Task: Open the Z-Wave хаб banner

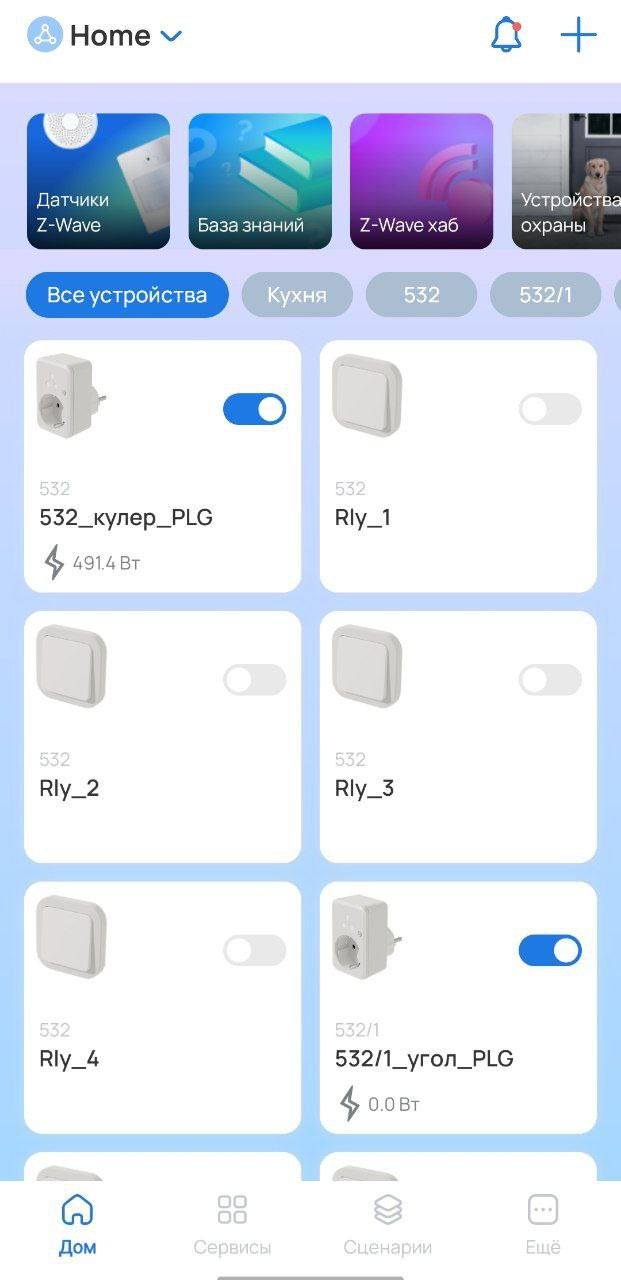Action: click(x=421, y=181)
